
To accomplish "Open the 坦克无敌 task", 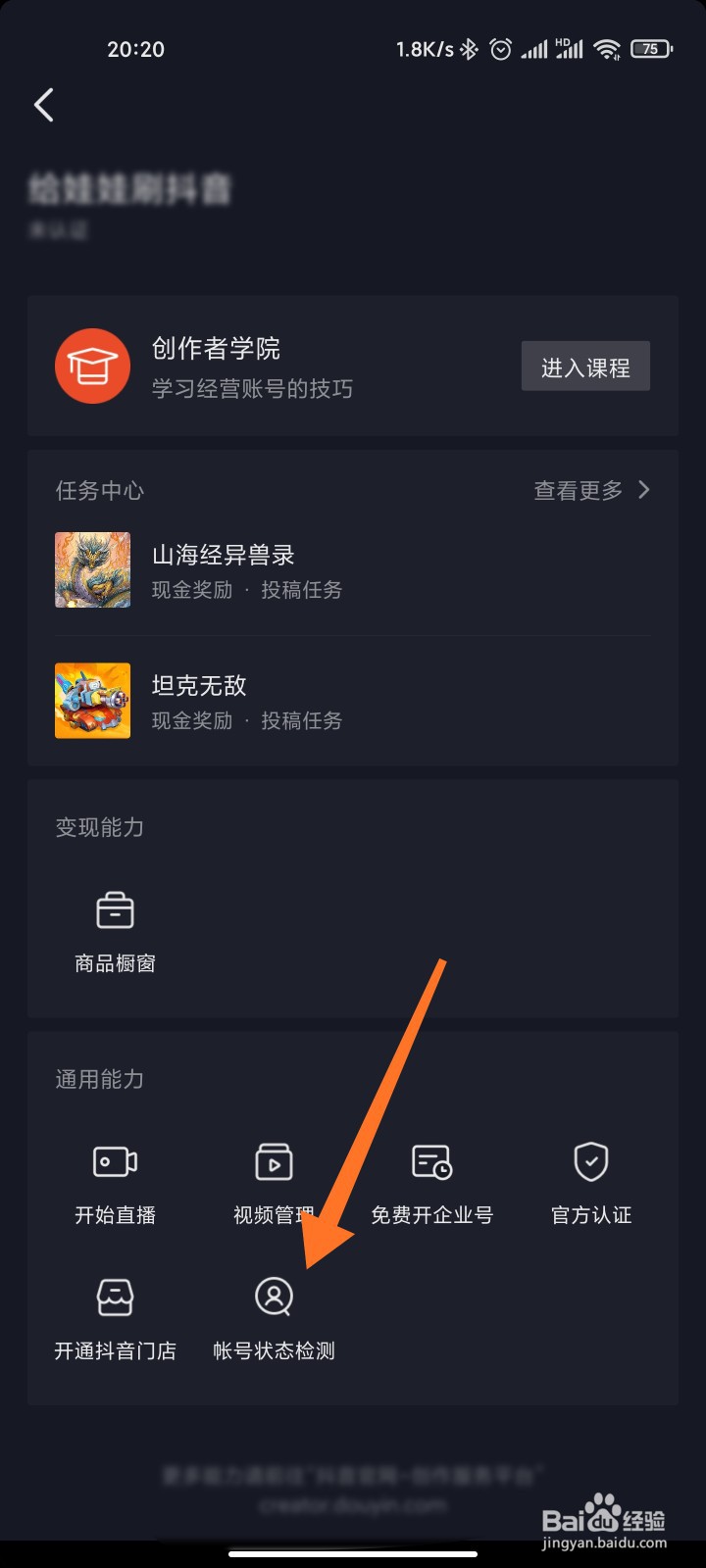I will (x=199, y=701).
